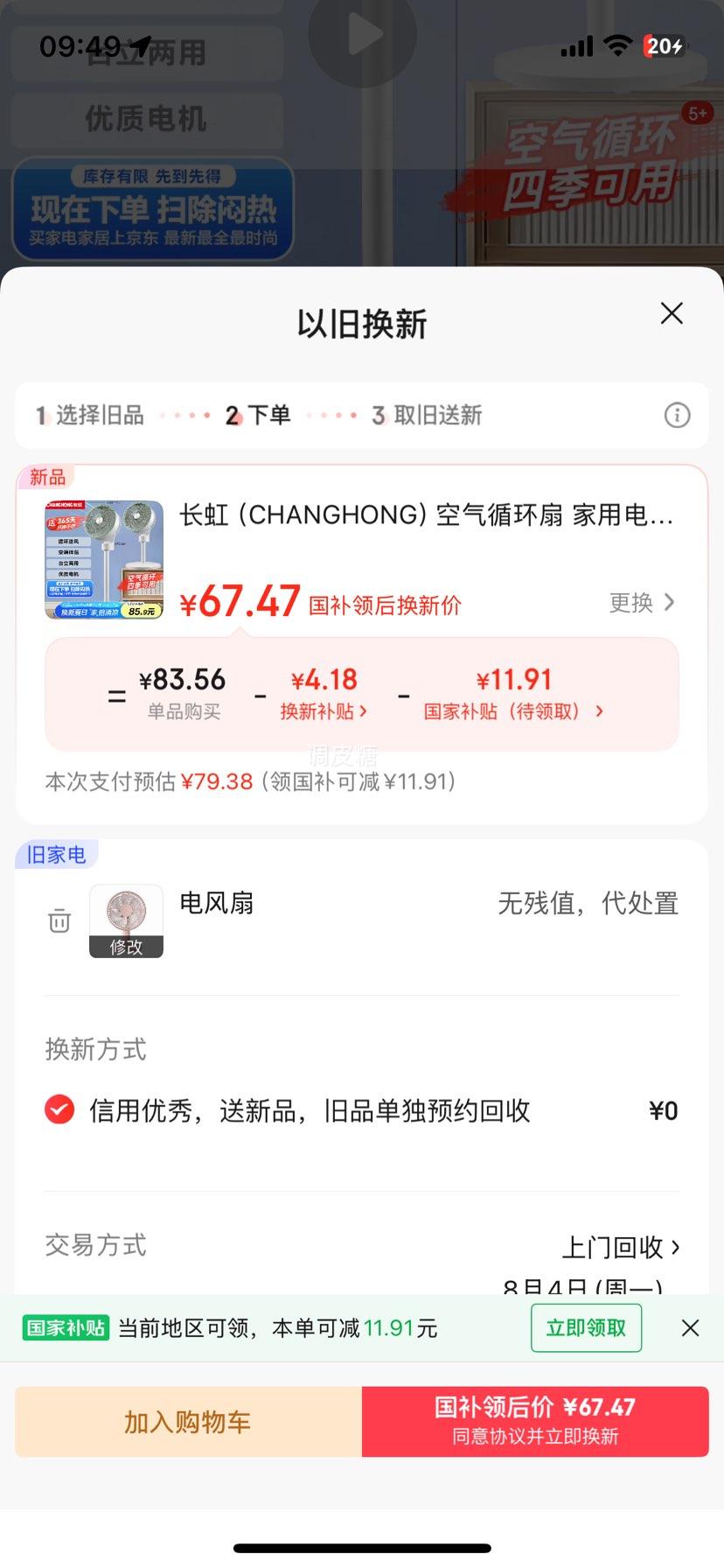Viewport: 724px width, 1568px height.
Task: Delete the old fan using the trash icon
Action: pos(59,920)
